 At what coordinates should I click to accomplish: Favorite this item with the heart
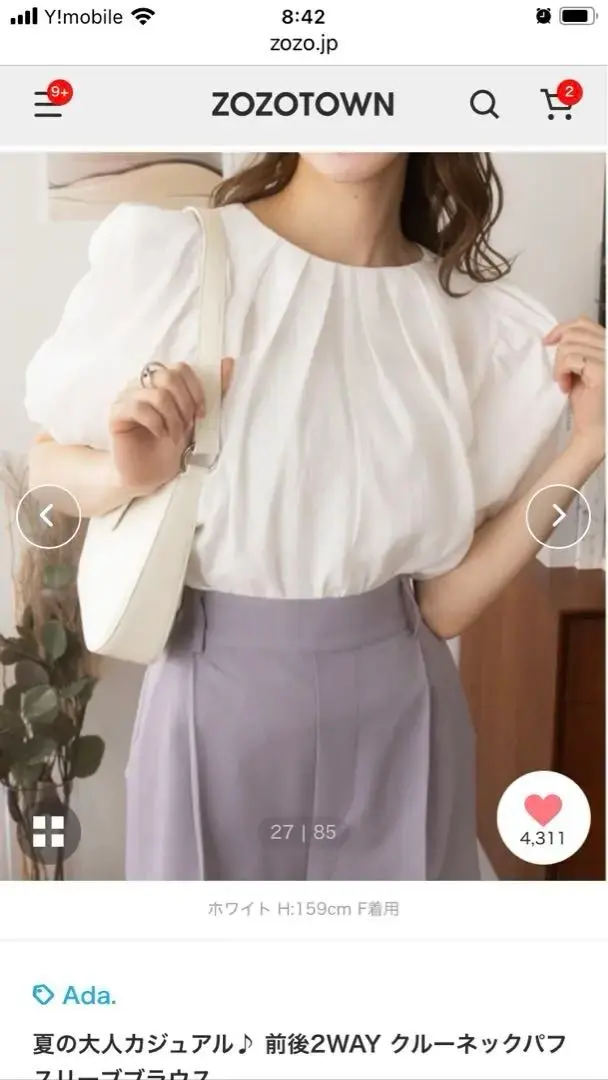pos(543,818)
